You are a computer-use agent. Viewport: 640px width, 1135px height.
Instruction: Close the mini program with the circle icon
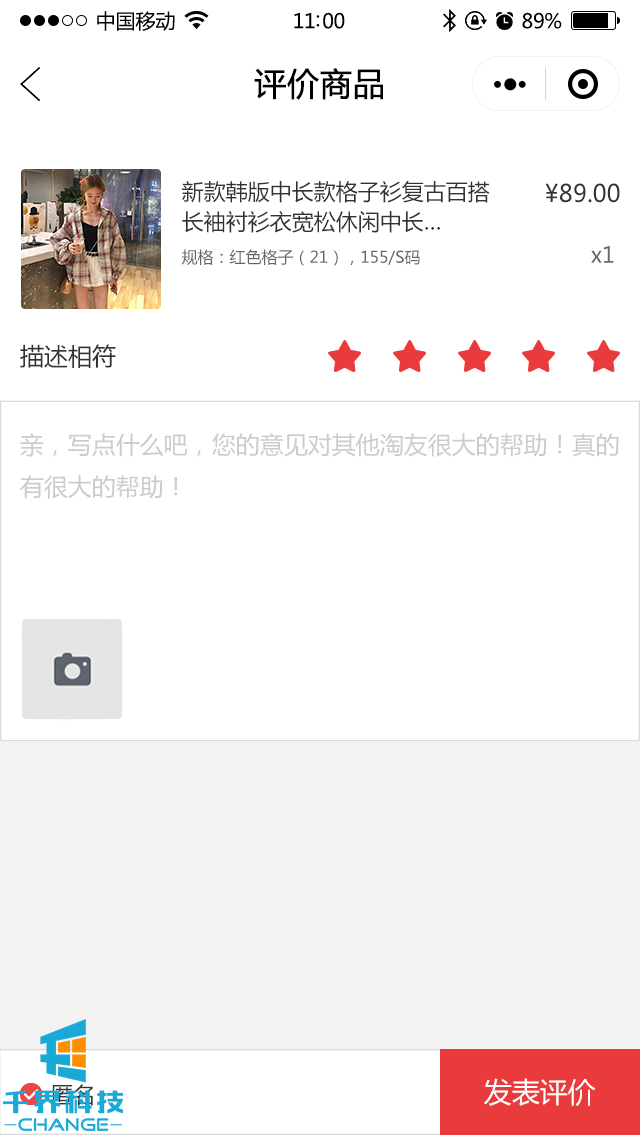(582, 85)
